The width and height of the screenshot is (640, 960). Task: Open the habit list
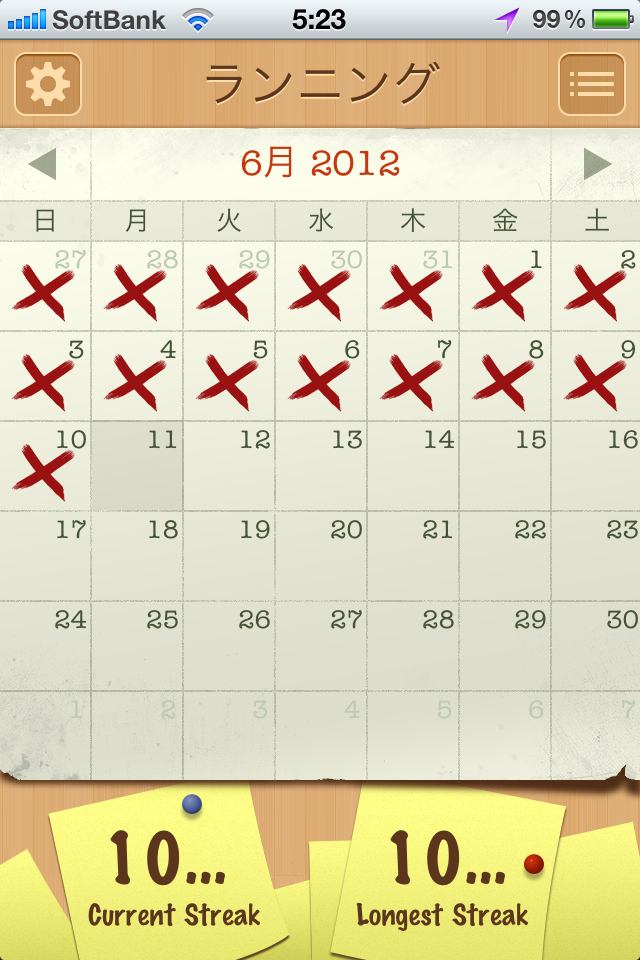(591, 84)
